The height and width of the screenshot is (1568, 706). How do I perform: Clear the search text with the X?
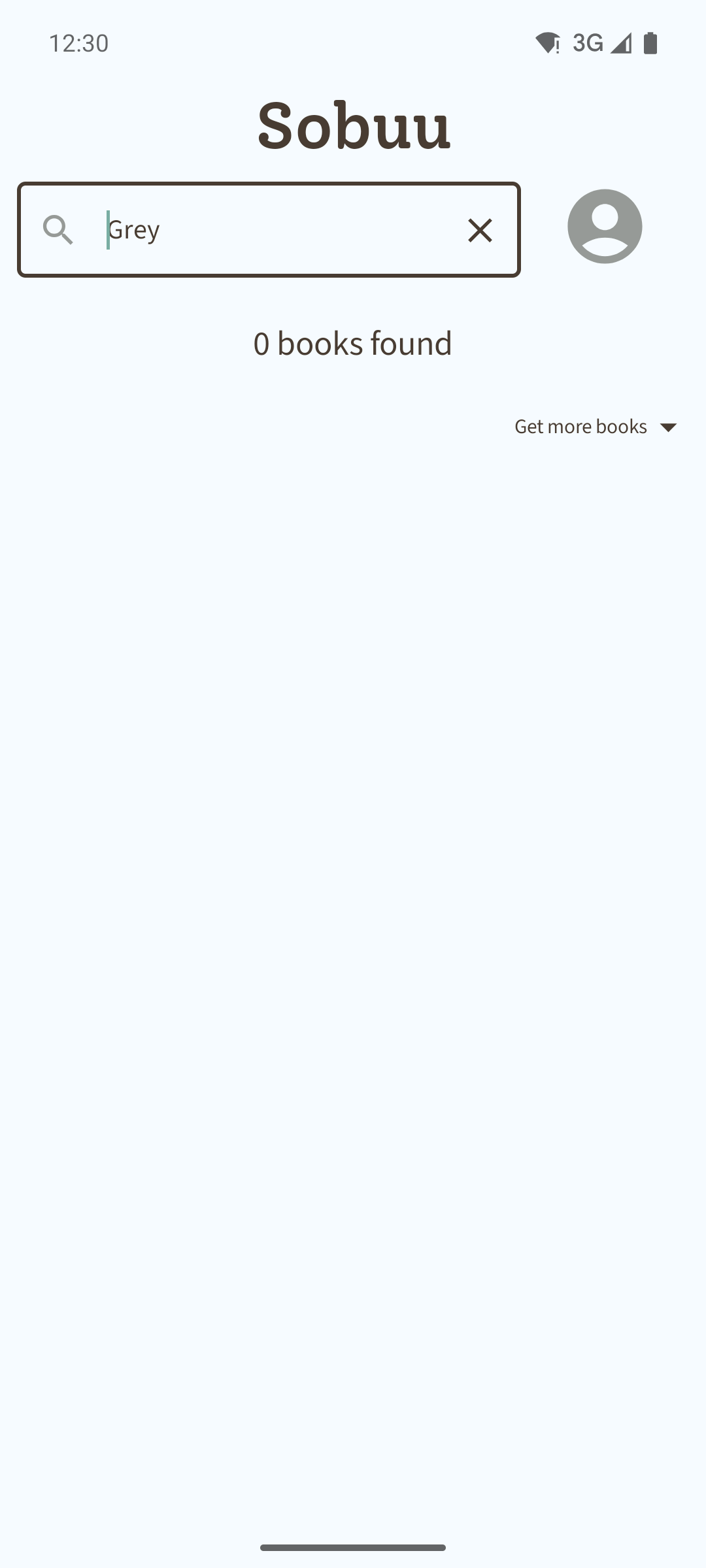(x=480, y=230)
